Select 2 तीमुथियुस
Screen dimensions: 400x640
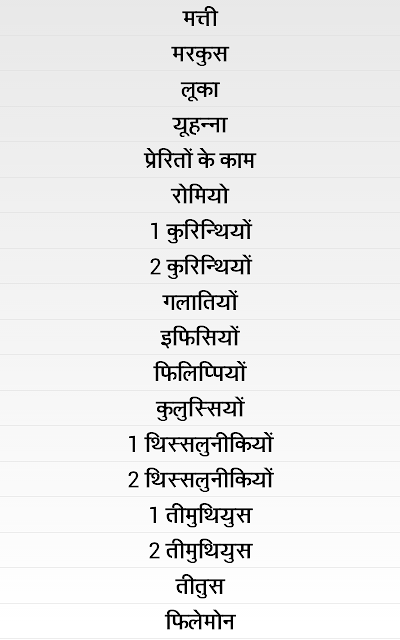[x=200, y=551]
